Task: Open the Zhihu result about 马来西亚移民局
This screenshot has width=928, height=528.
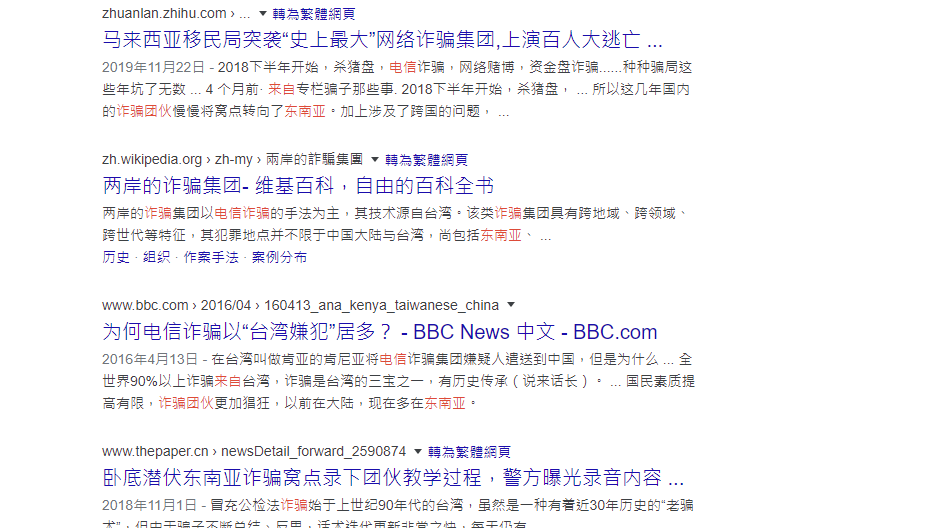Action: (382, 41)
